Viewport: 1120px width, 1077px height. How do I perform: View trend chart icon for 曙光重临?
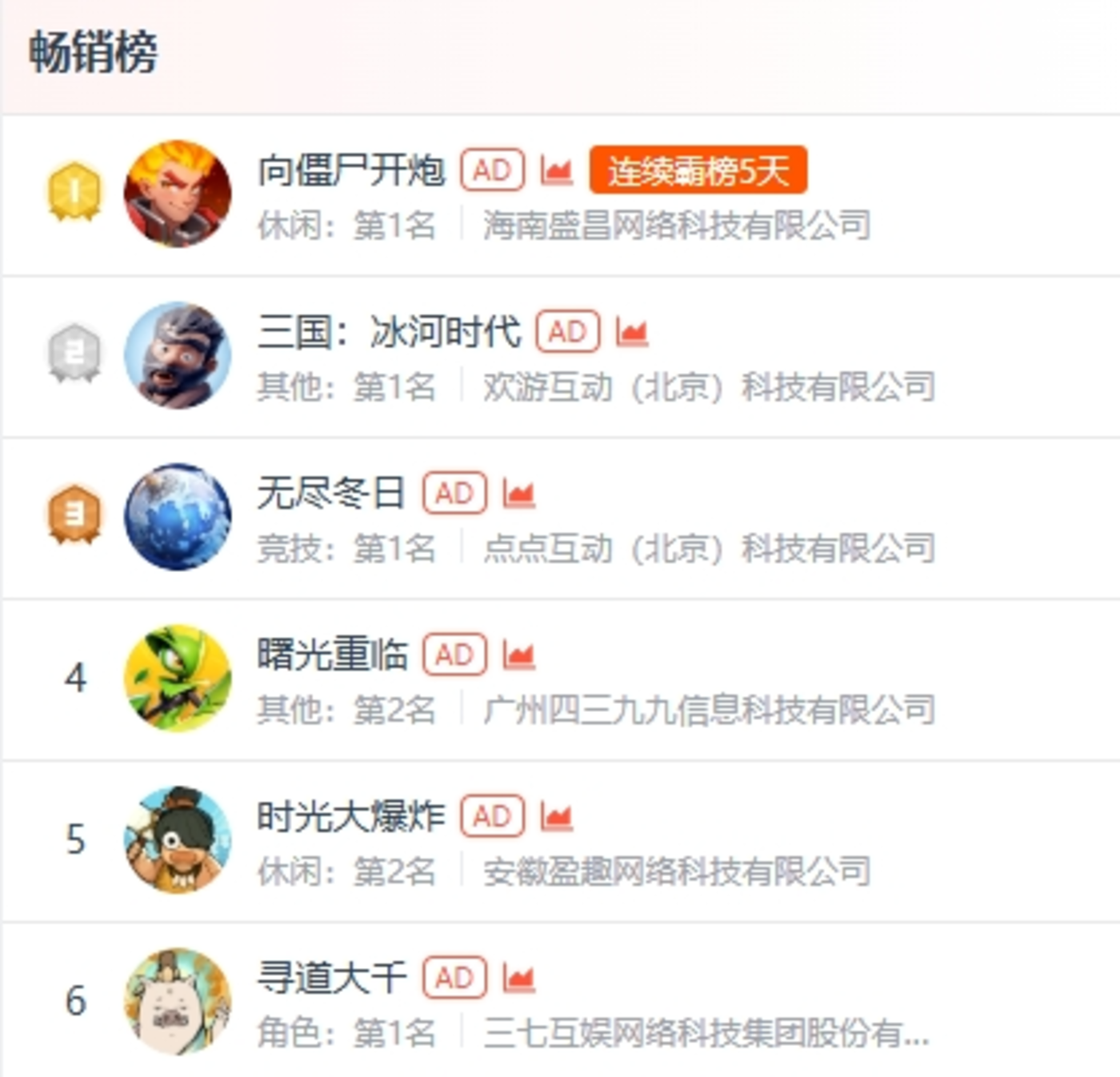(x=518, y=655)
